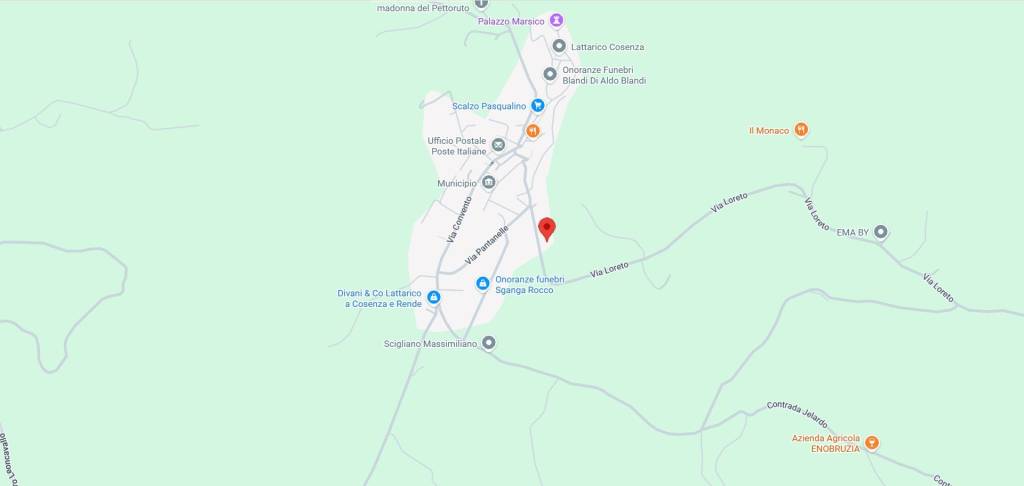The height and width of the screenshot is (486, 1024).
Task: Tap the Scalzo Pasqualino shop marker
Action: coord(537,105)
